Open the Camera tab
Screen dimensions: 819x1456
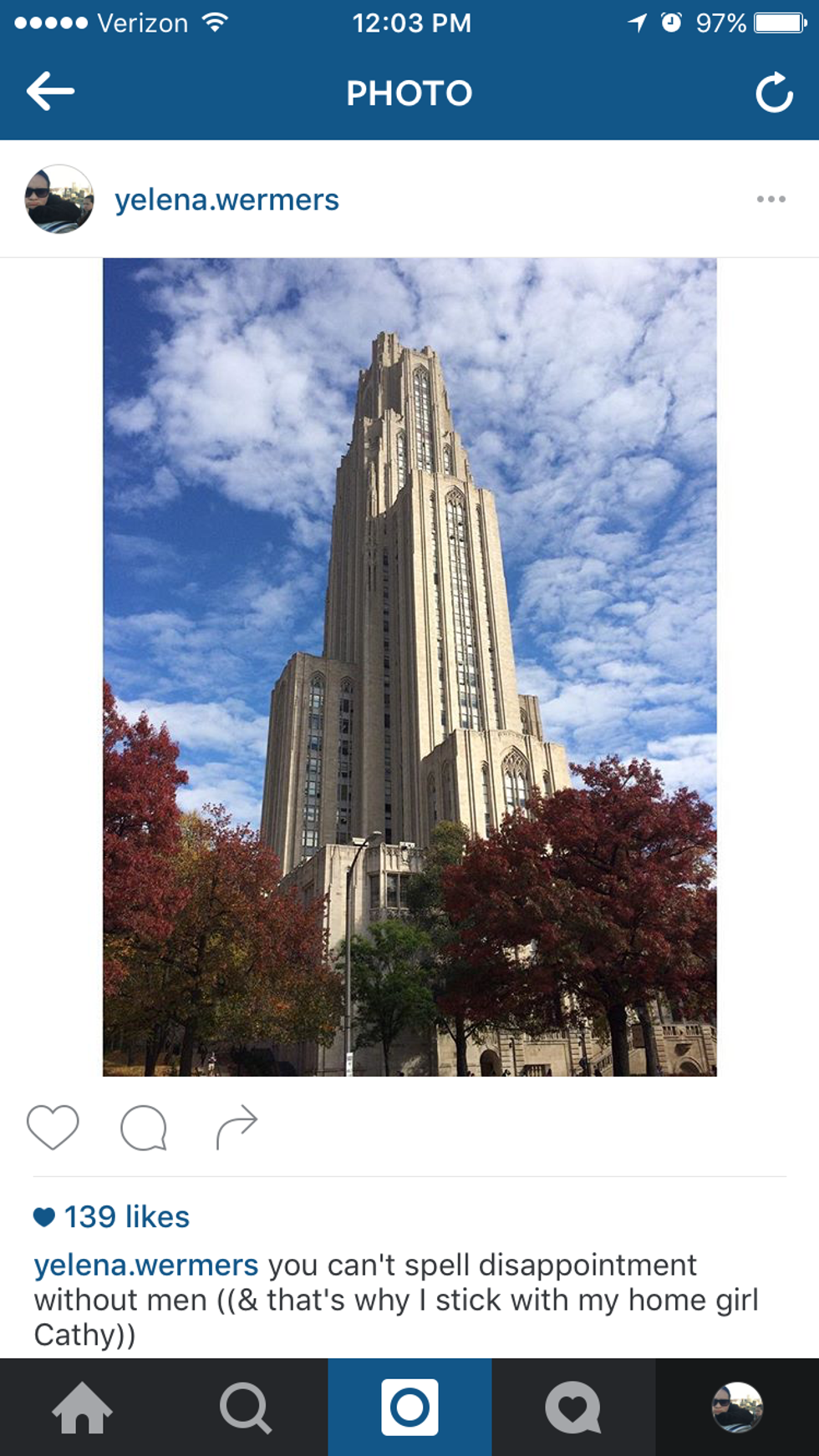pyautogui.click(x=409, y=1408)
